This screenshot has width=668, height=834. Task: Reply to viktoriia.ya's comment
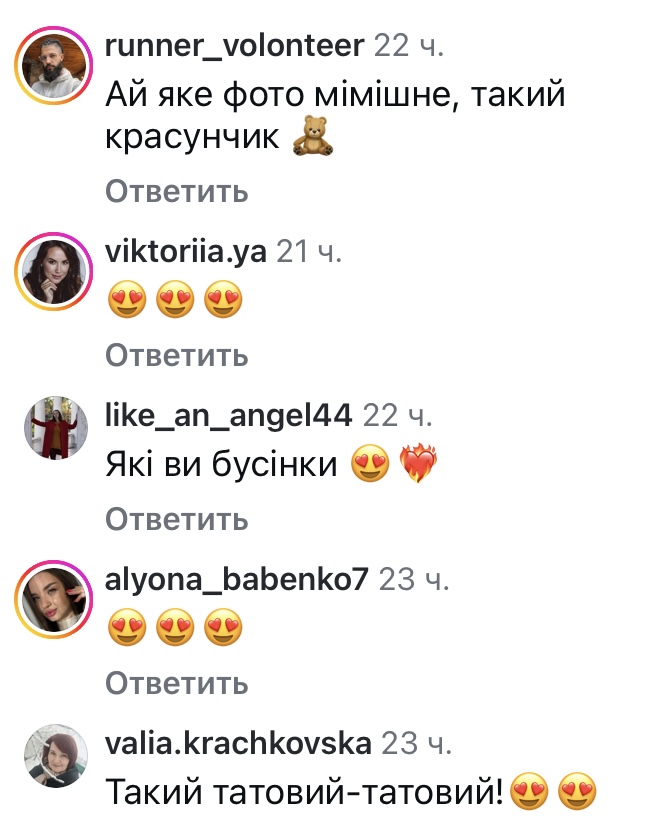[x=176, y=355]
